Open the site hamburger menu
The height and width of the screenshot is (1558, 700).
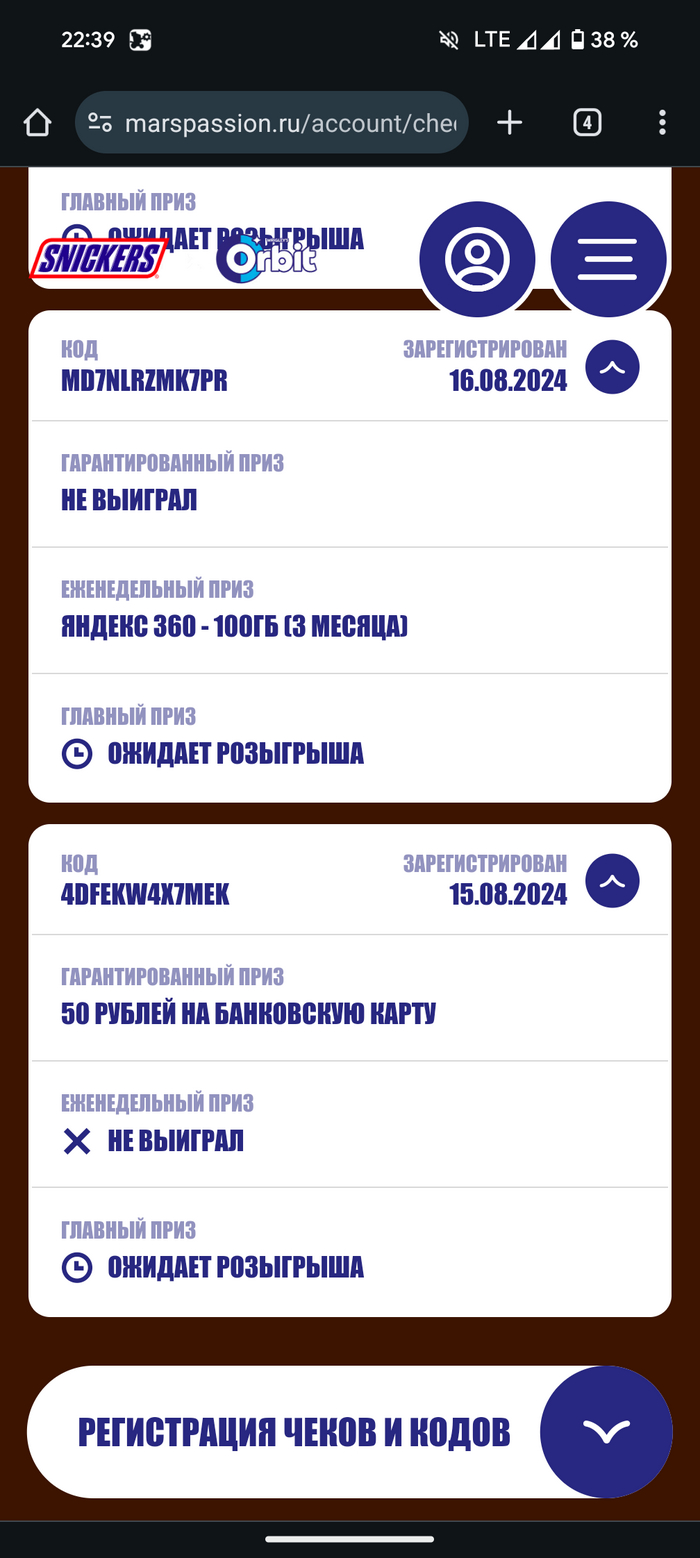608,259
